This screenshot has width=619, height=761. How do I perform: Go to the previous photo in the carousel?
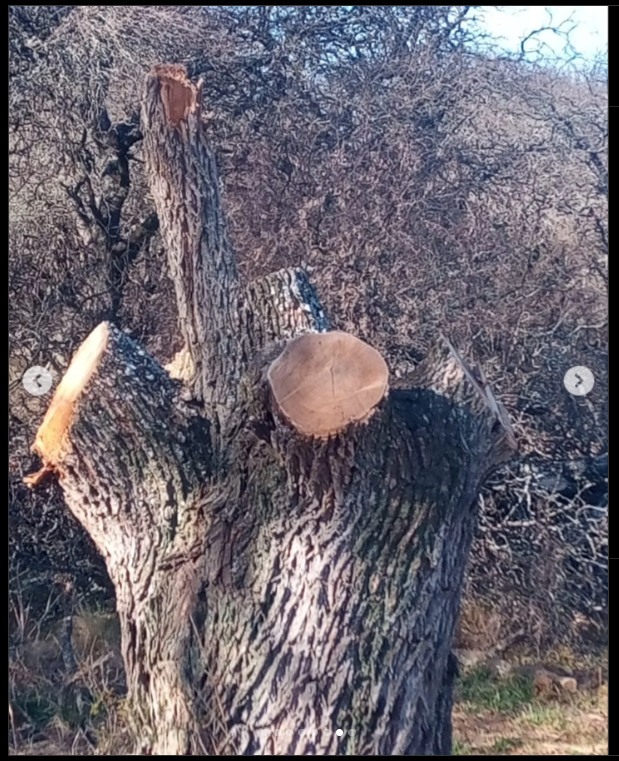coord(38,381)
